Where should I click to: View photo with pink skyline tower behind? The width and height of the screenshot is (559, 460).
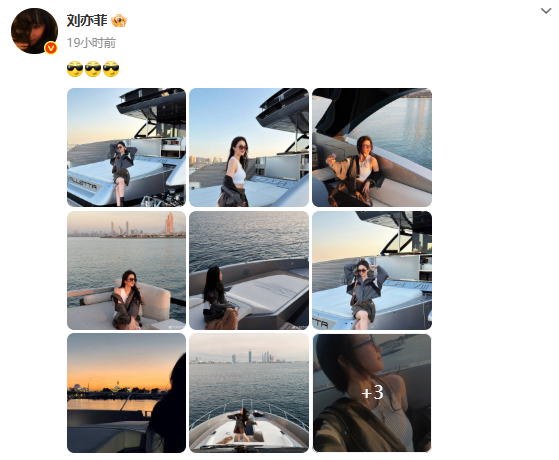[x=127, y=270]
